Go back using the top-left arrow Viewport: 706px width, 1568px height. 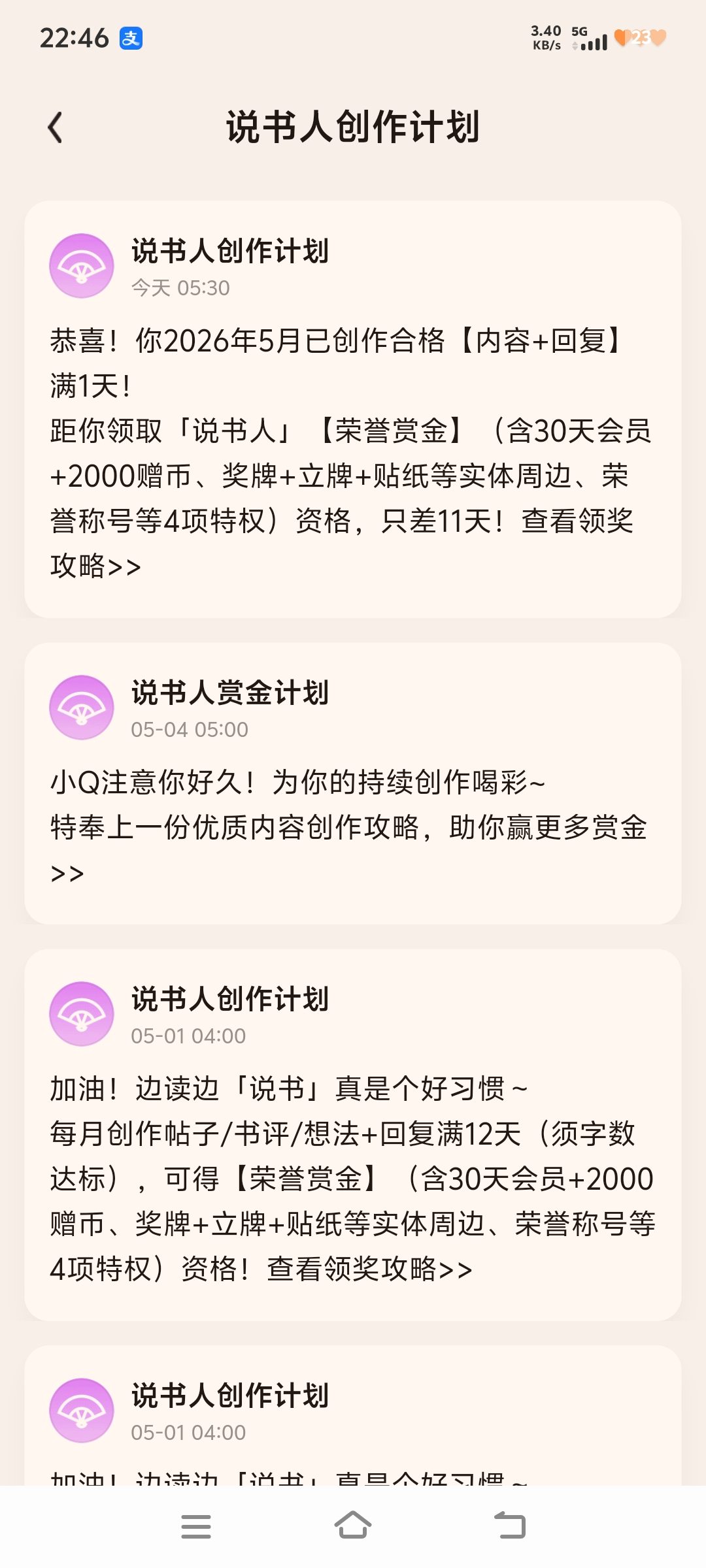click(56, 127)
